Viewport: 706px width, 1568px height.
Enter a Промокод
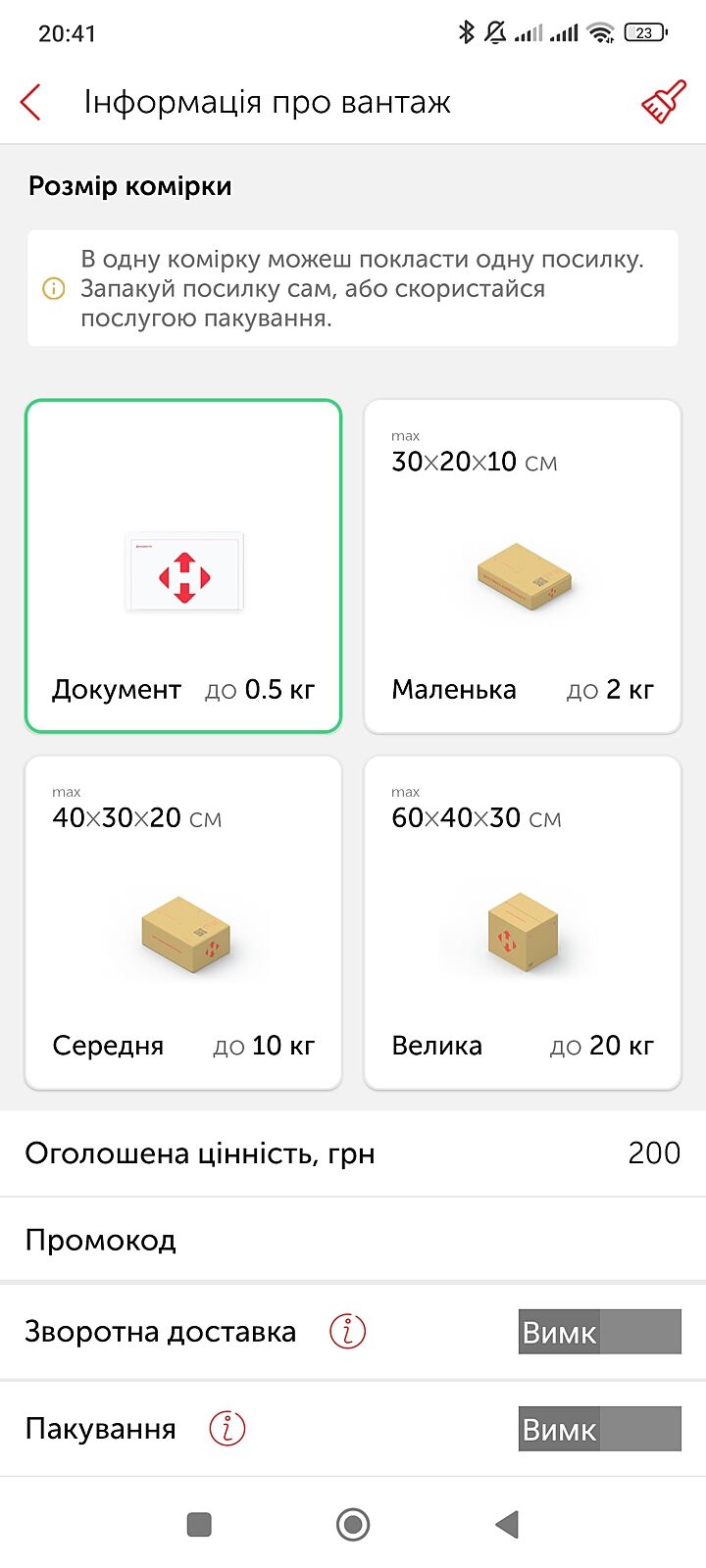click(x=353, y=1240)
